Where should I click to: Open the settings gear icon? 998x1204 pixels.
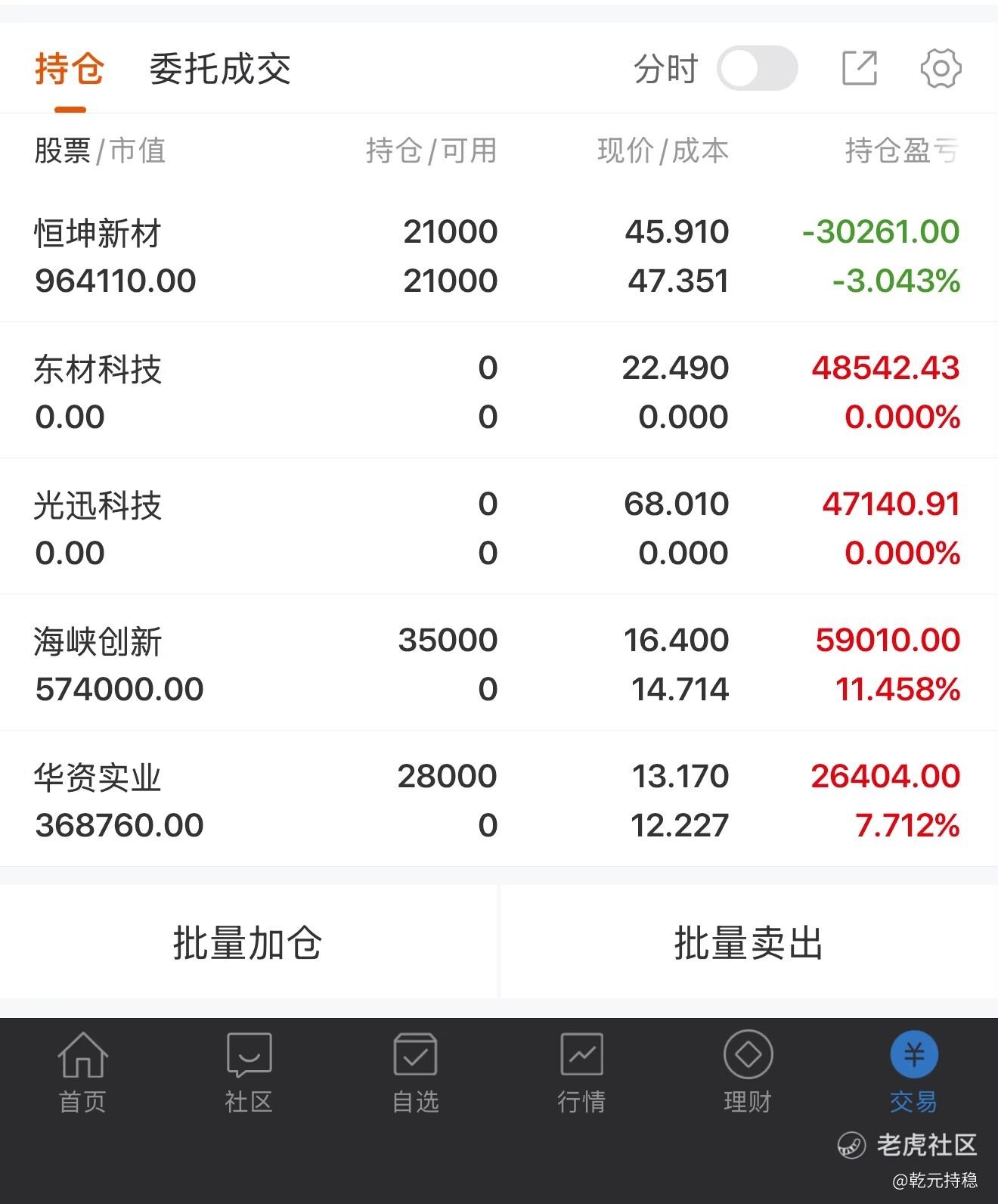click(x=941, y=69)
